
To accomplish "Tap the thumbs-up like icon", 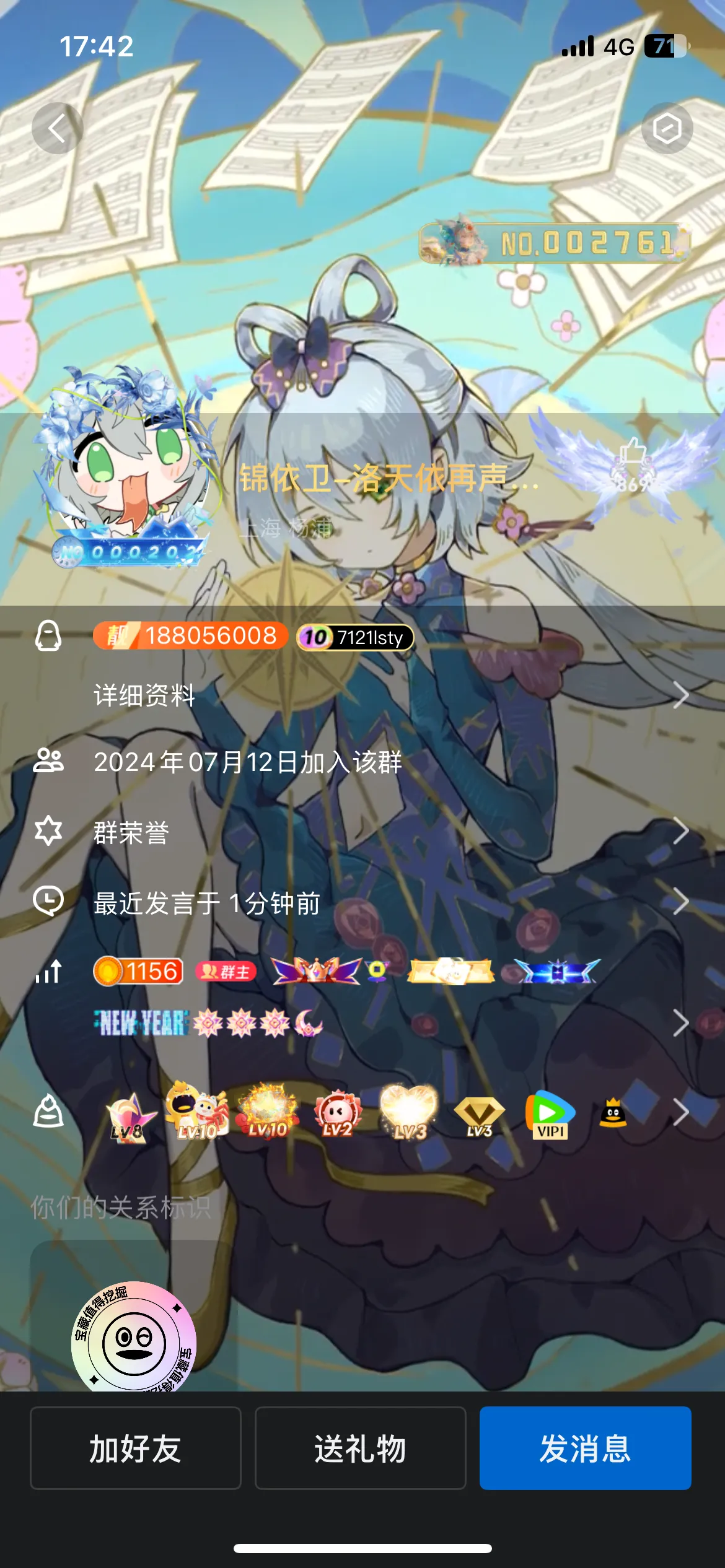I will click(632, 452).
